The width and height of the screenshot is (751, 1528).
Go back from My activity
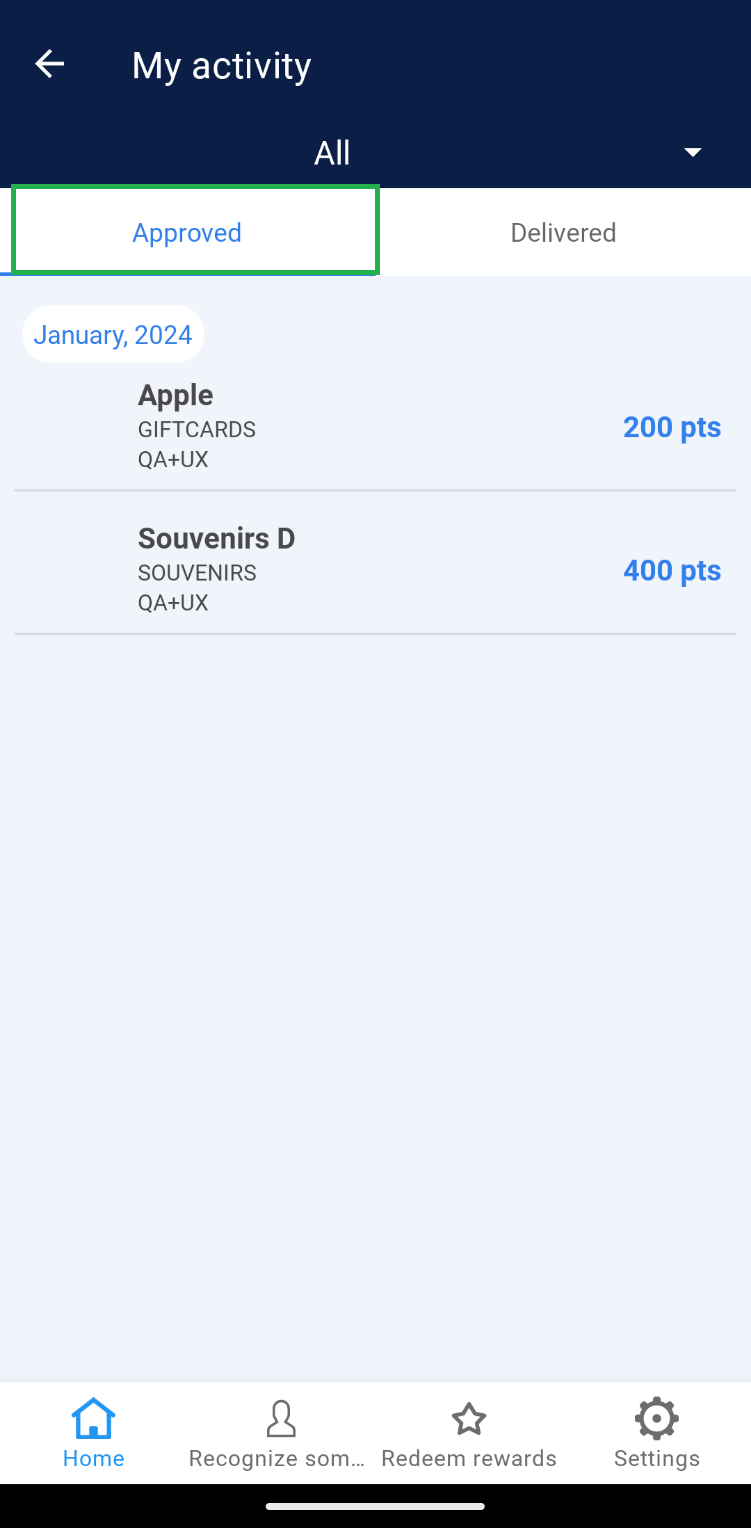click(x=49, y=65)
